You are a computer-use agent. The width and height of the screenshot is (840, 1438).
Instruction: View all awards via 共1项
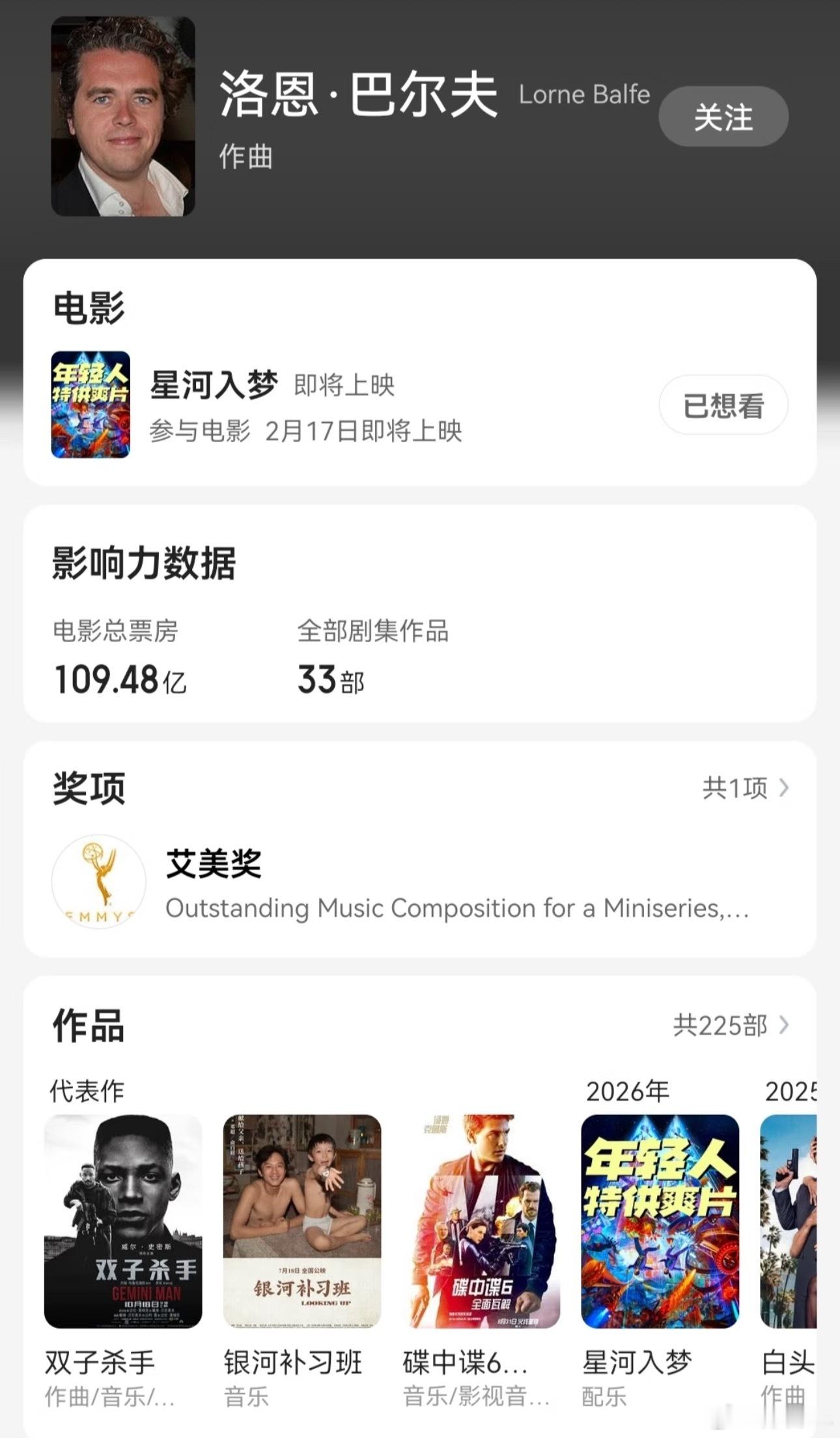[x=745, y=788]
